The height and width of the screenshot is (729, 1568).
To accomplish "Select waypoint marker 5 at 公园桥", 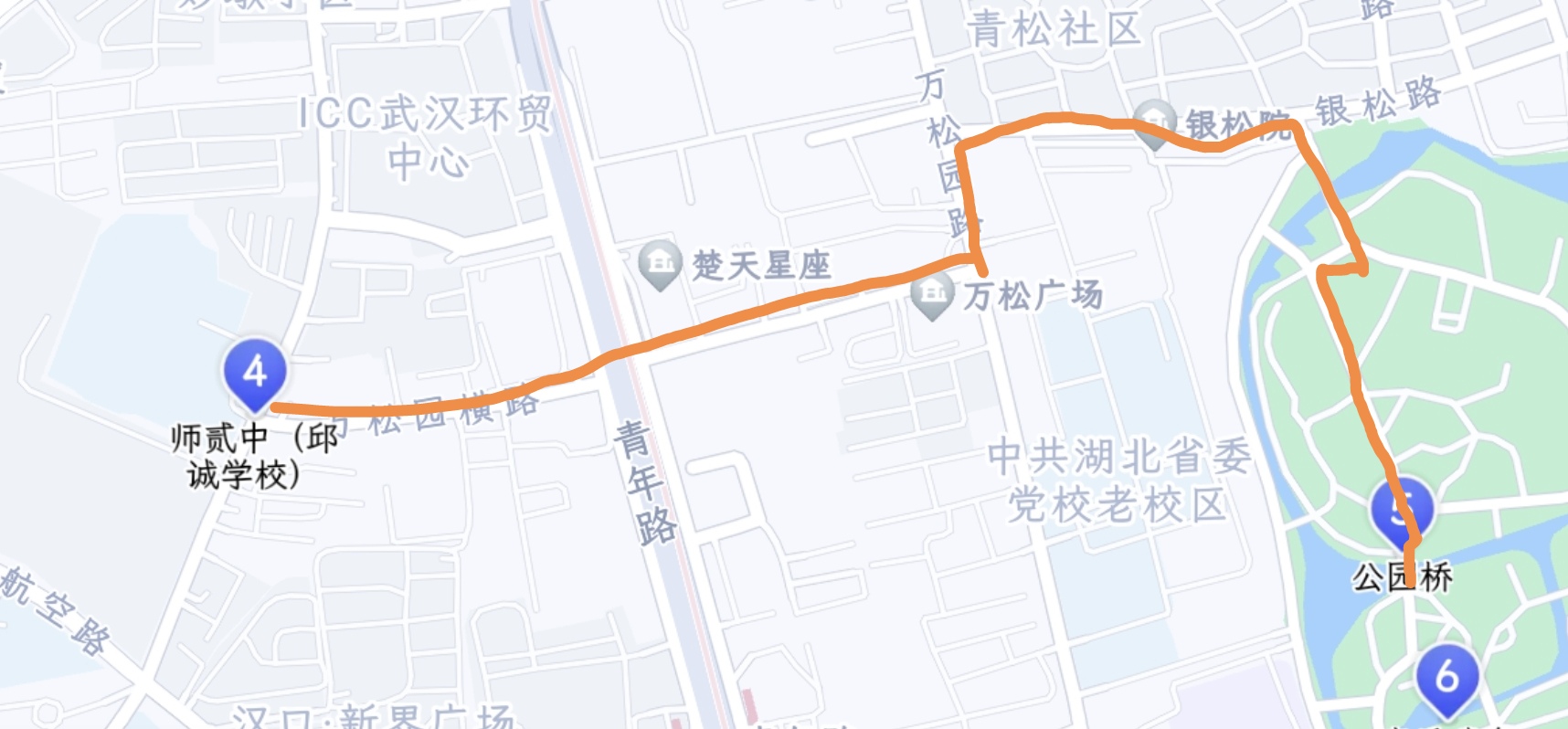I will (1402, 507).
